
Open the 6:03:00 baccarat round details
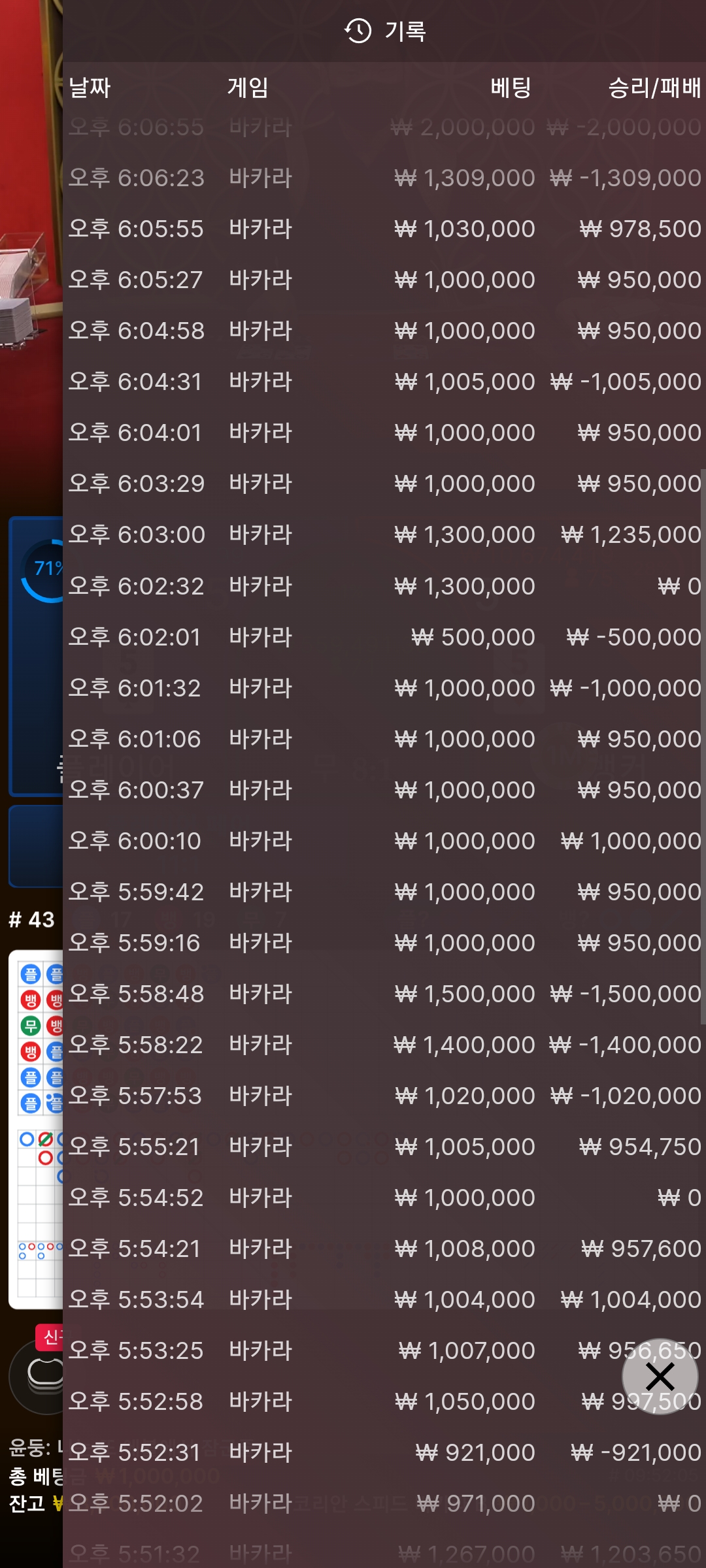tap(384, 535)
